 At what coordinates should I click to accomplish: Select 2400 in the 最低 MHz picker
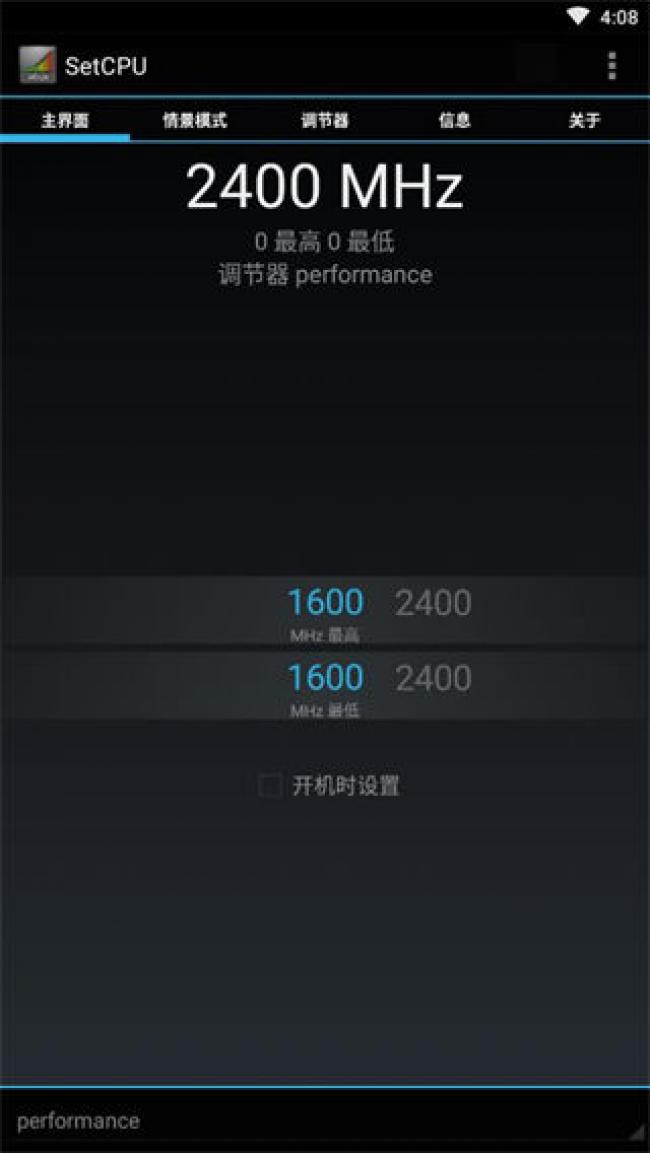click(x=433, y=678)
